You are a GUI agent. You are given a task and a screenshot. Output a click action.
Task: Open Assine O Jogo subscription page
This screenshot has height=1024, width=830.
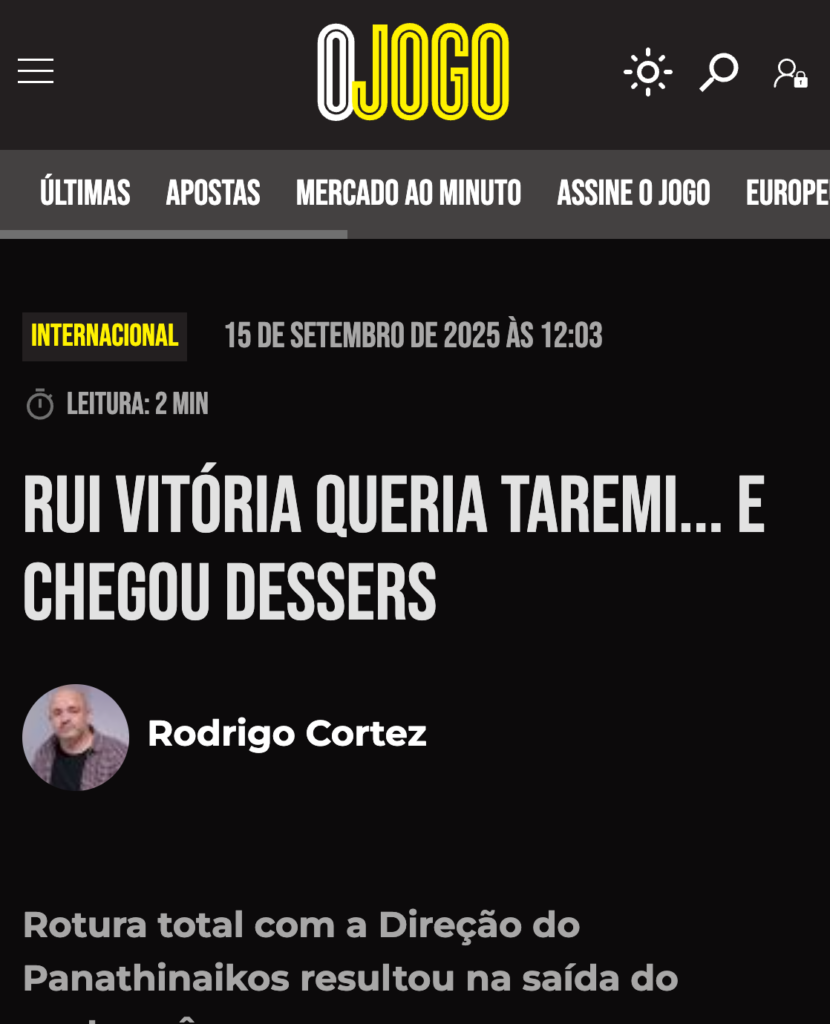[633, 193]
